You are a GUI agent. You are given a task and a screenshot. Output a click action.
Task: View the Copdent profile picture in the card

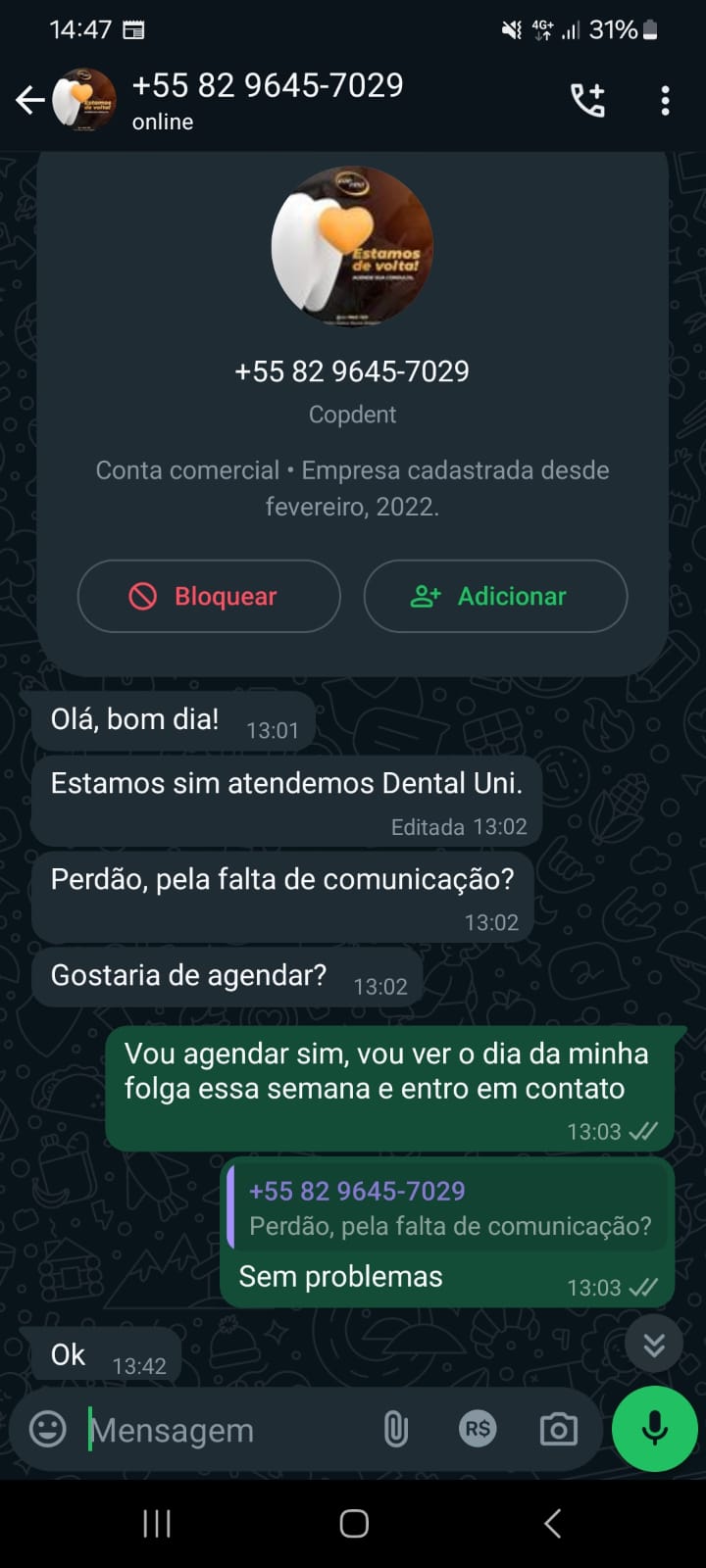pos(352,246)
